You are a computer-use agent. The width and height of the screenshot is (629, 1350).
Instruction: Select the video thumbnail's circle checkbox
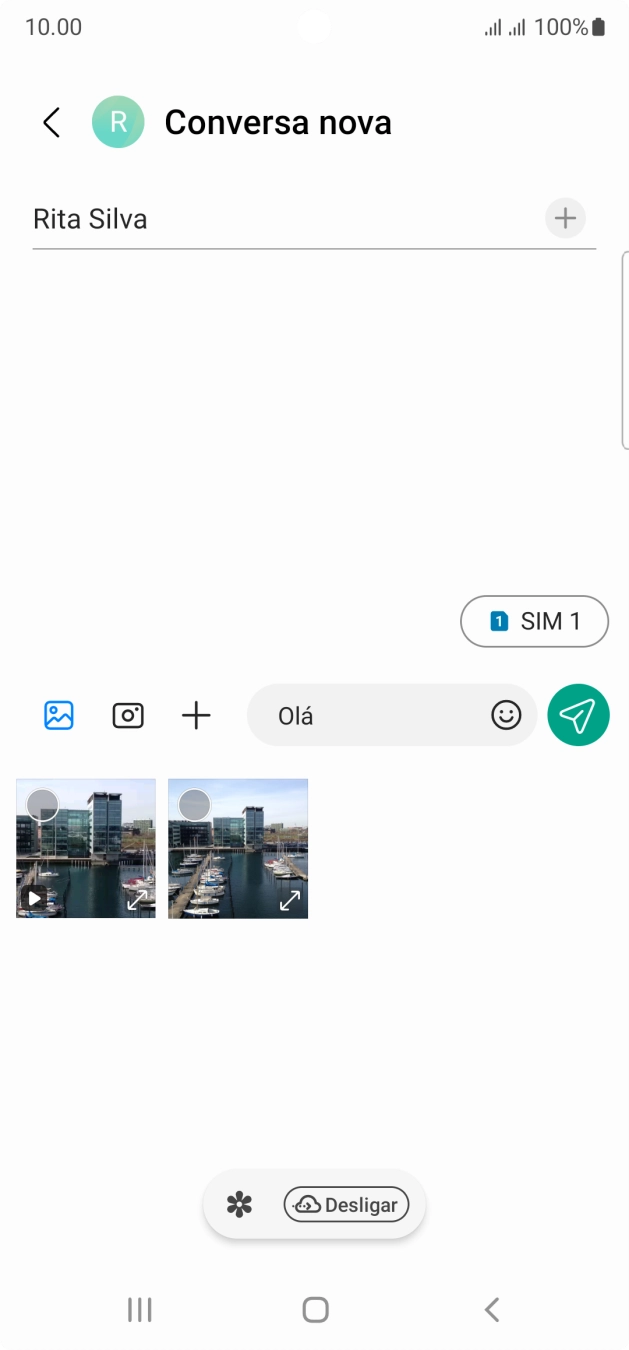point(42,804)
